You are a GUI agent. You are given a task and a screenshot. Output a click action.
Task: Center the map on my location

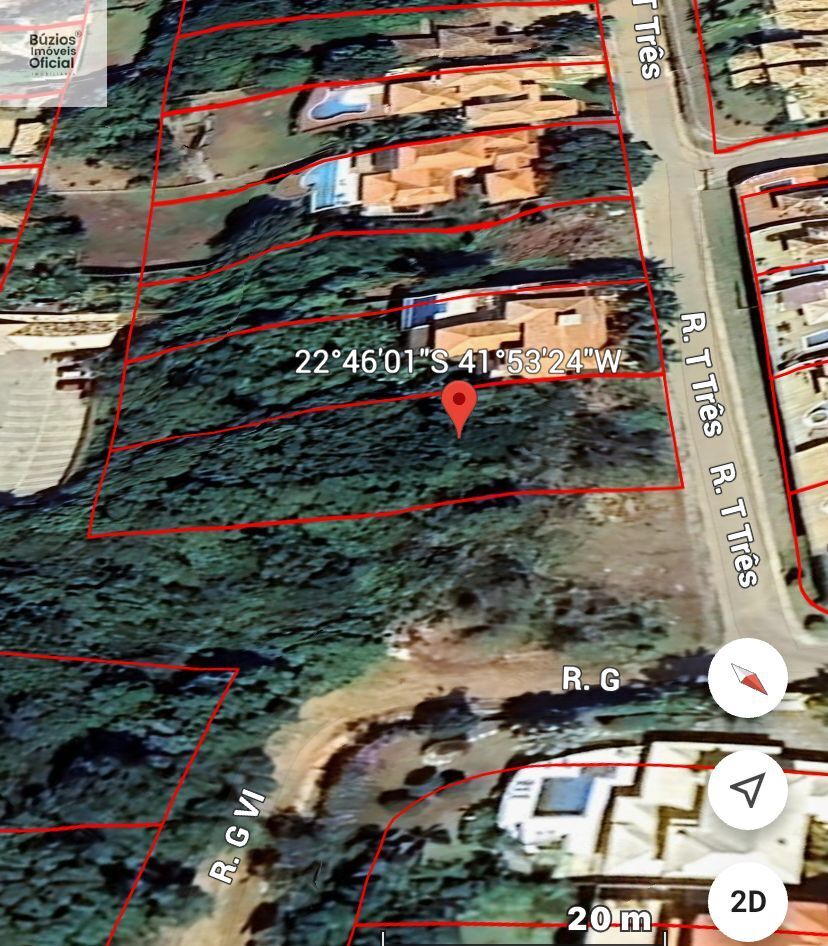[x=748, y=789]
